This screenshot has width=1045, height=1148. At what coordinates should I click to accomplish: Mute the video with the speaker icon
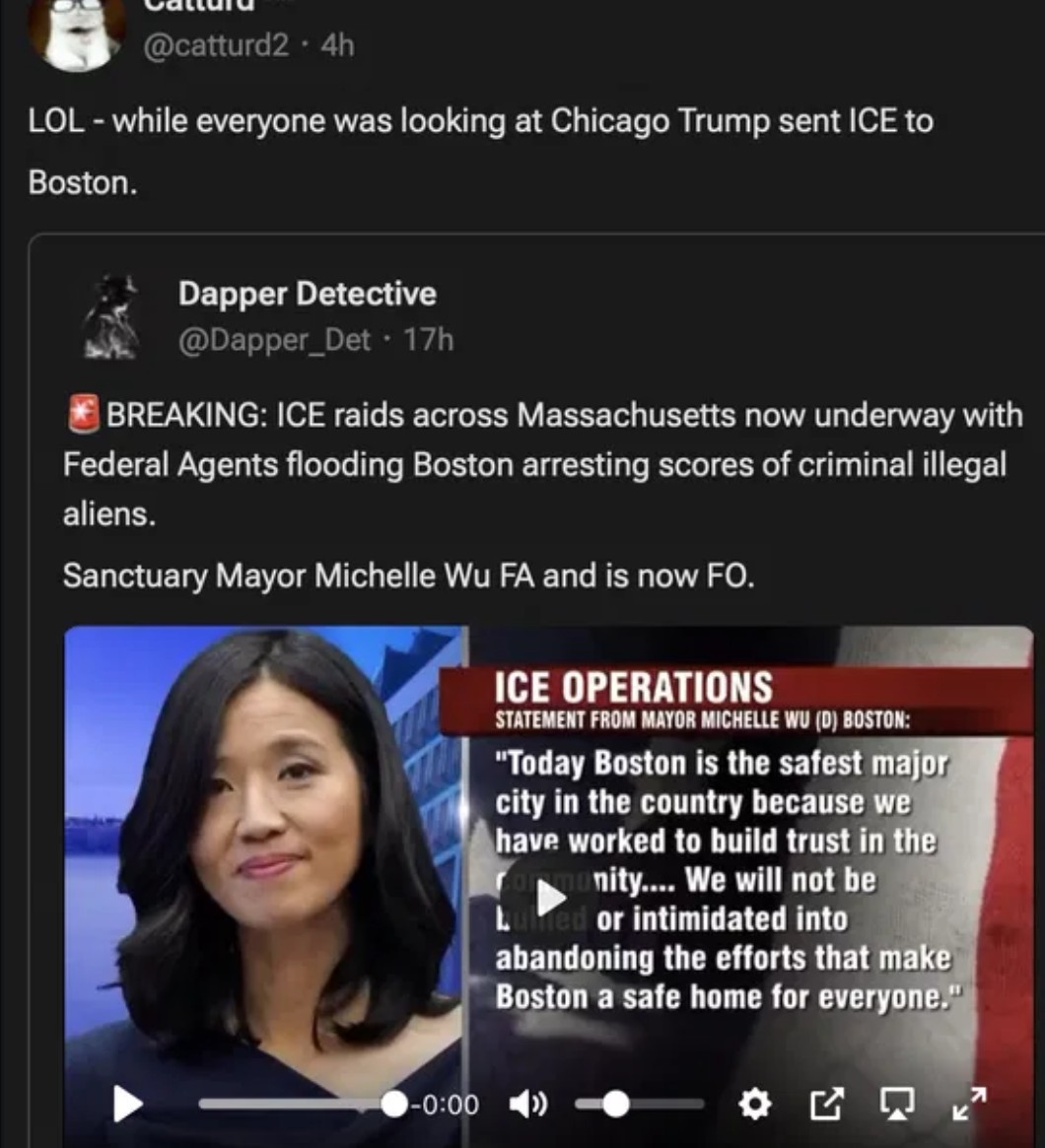click(x=528, y=1104)
